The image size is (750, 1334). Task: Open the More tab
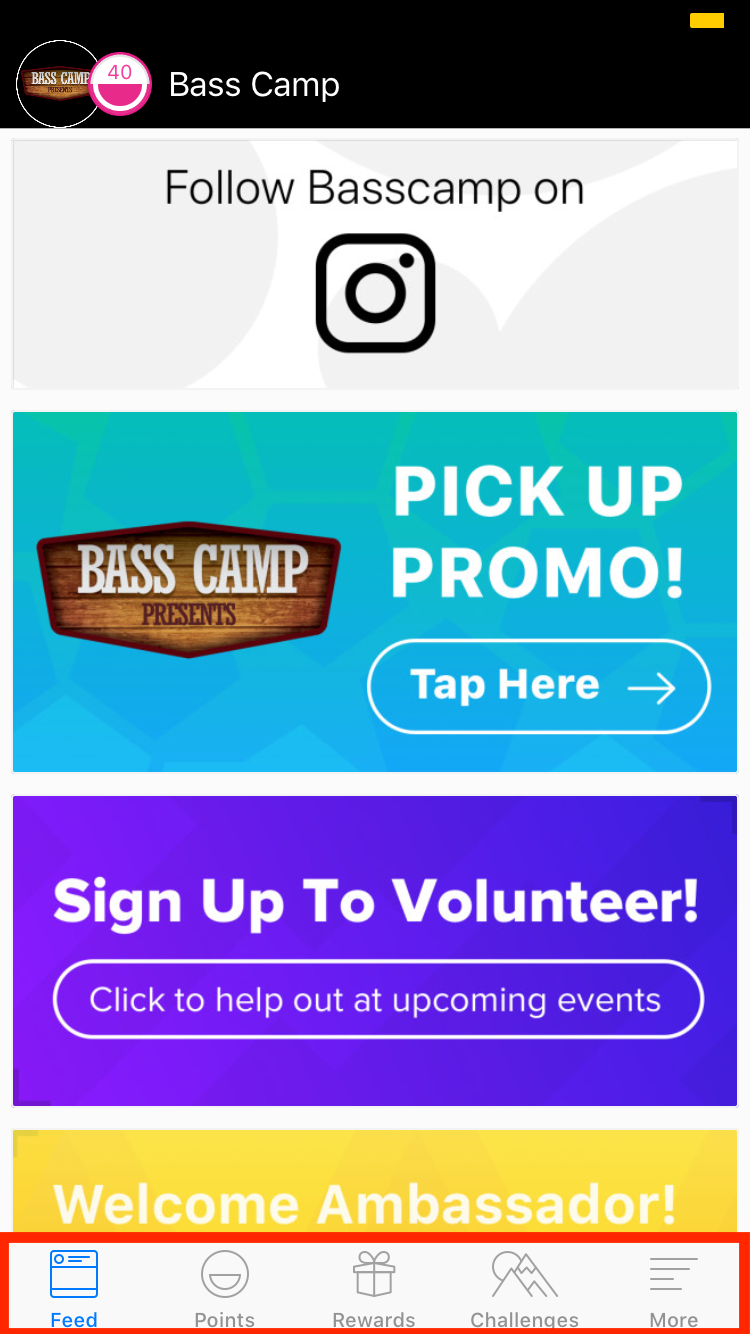(x=674, y=1288)
